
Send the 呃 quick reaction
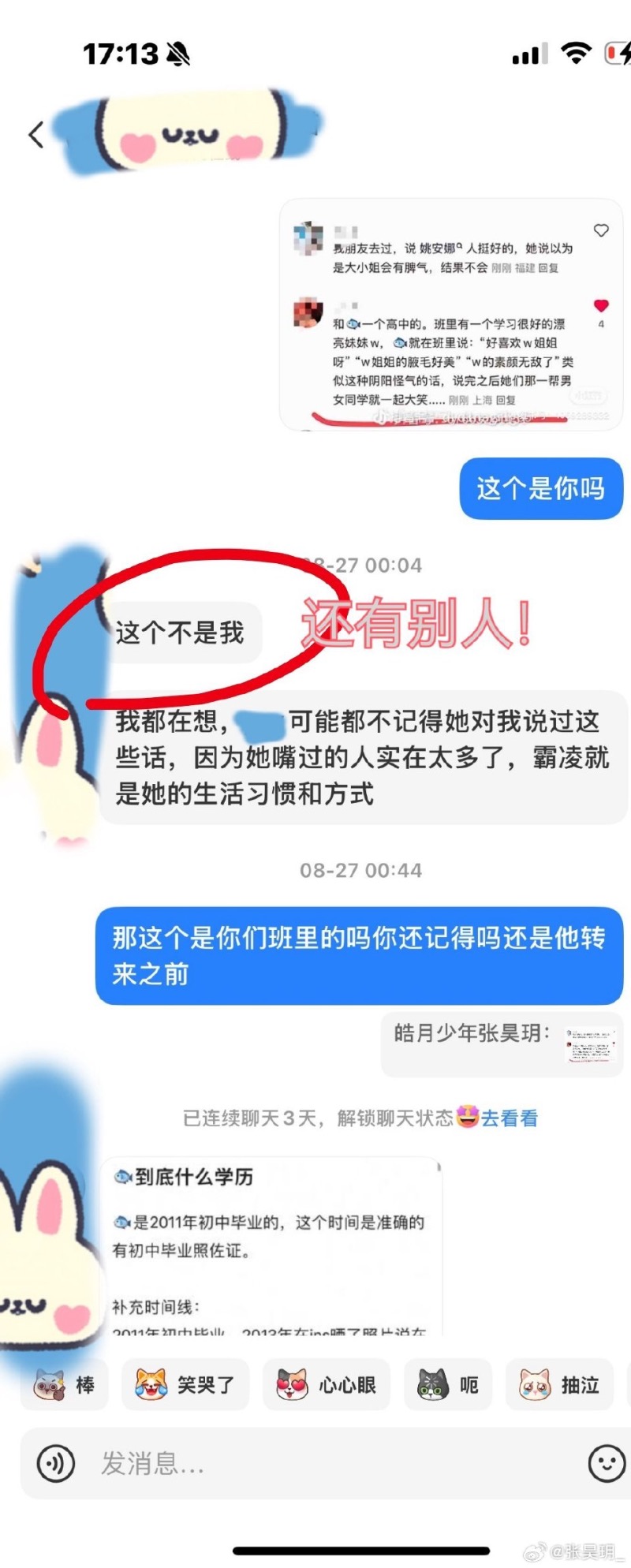448,1384
